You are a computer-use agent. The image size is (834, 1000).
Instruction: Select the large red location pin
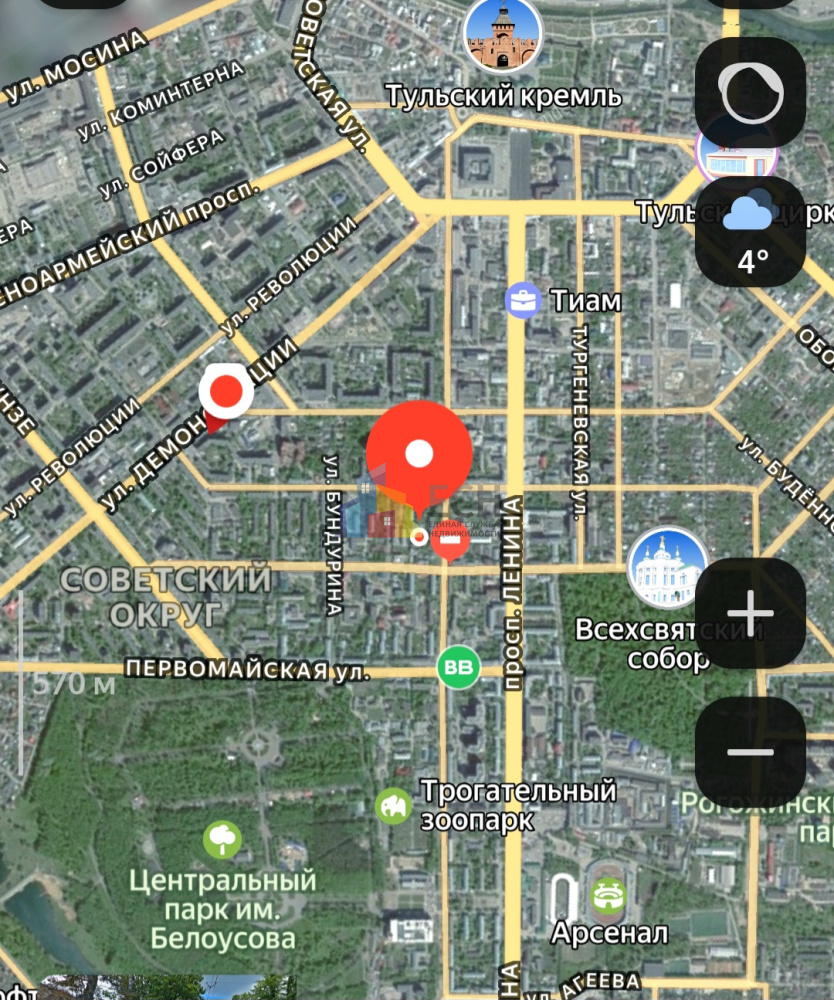tap(418, 455)
